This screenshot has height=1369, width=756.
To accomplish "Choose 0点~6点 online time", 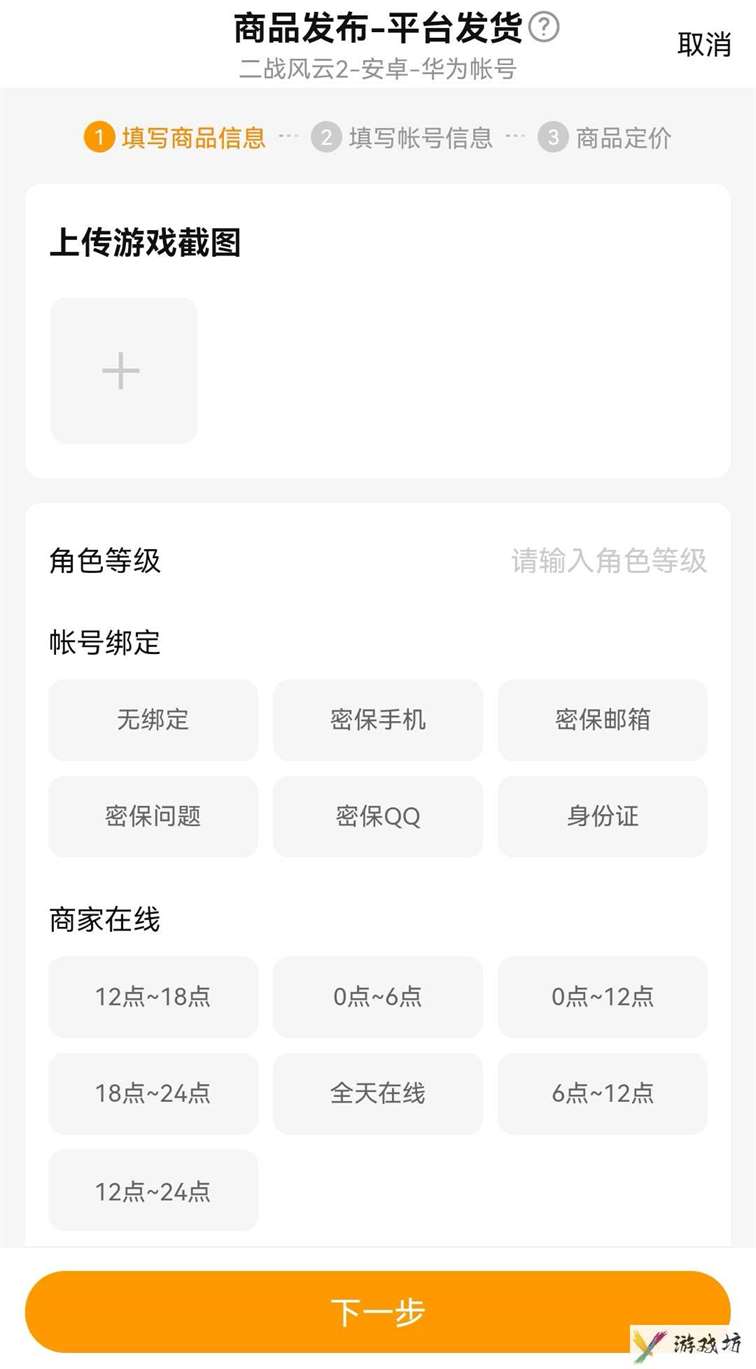I will click(x=378, y=997).
